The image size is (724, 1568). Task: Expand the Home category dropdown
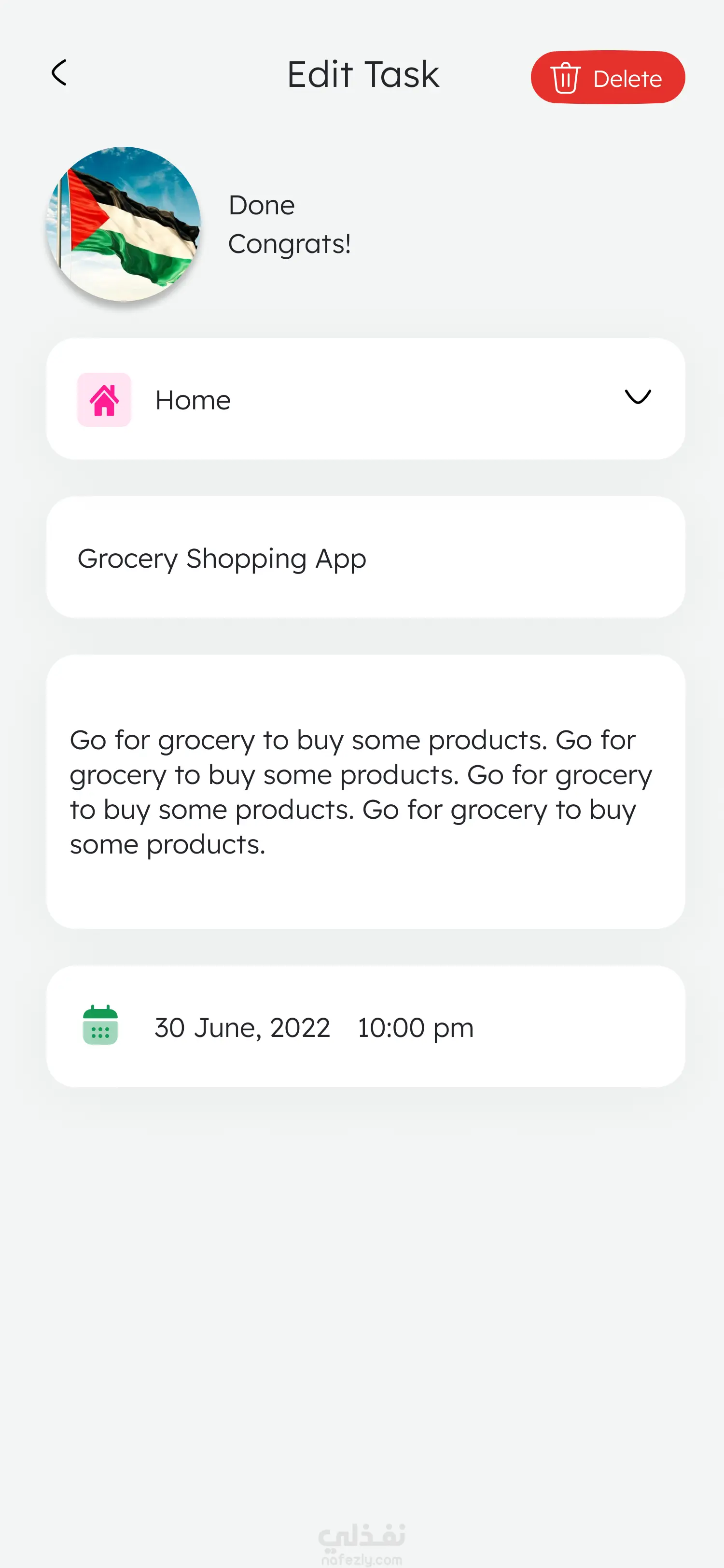366,399
